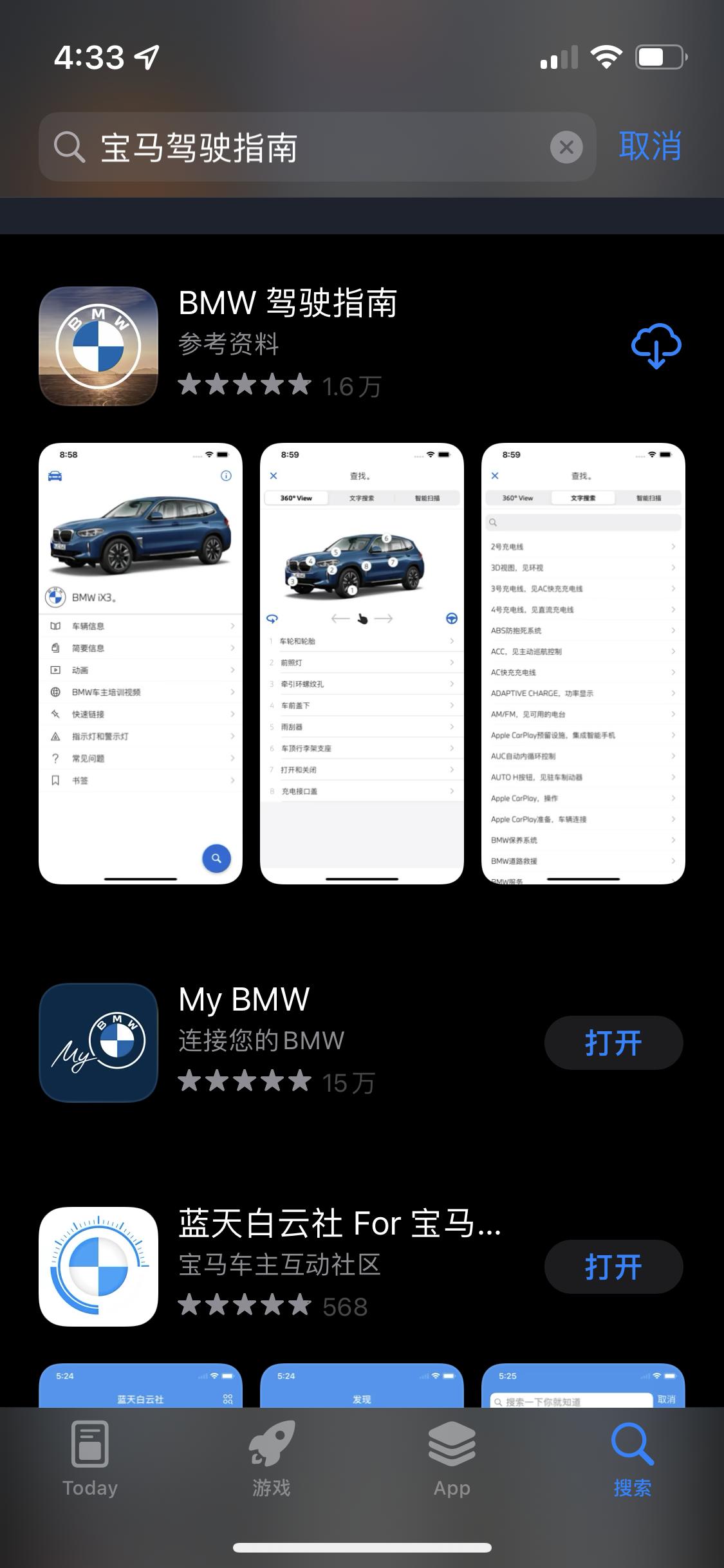724x1568 pixels.
Task: Open the My BMW app page
Action: coord(244,1000)
